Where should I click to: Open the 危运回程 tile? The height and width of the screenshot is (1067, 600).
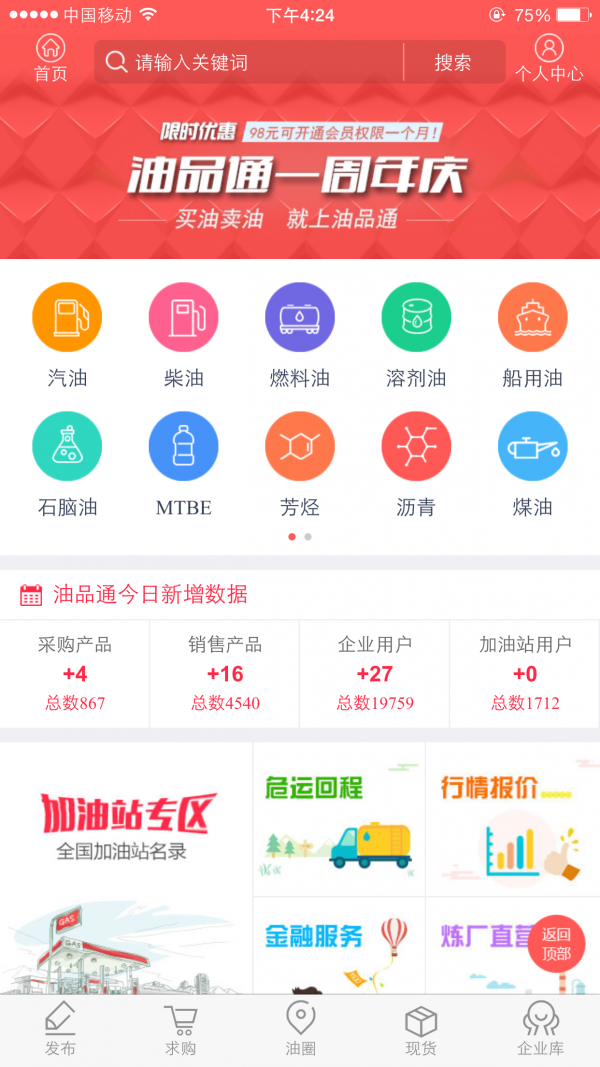click(339, 819)
